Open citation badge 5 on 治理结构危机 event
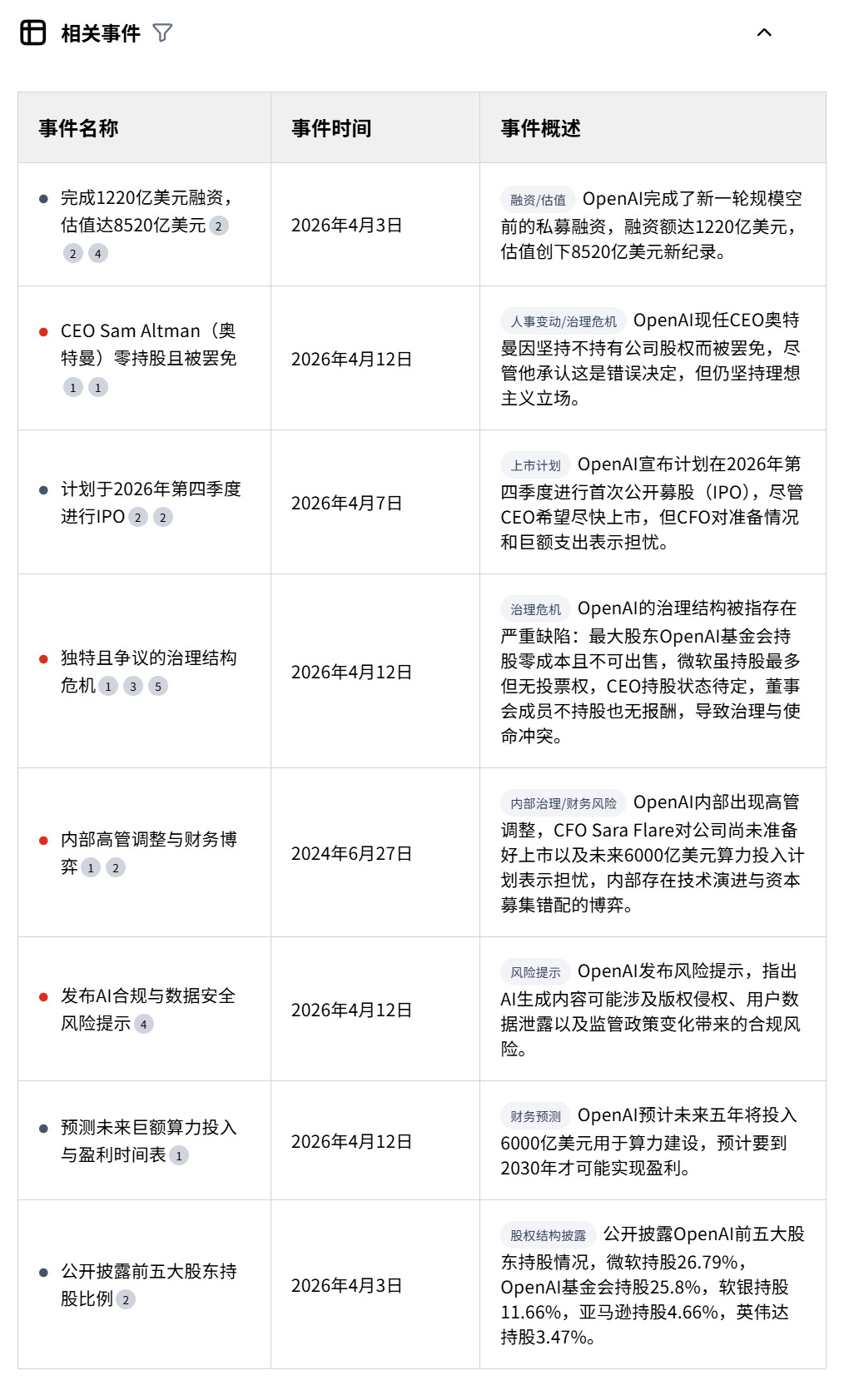 [160, 687]
